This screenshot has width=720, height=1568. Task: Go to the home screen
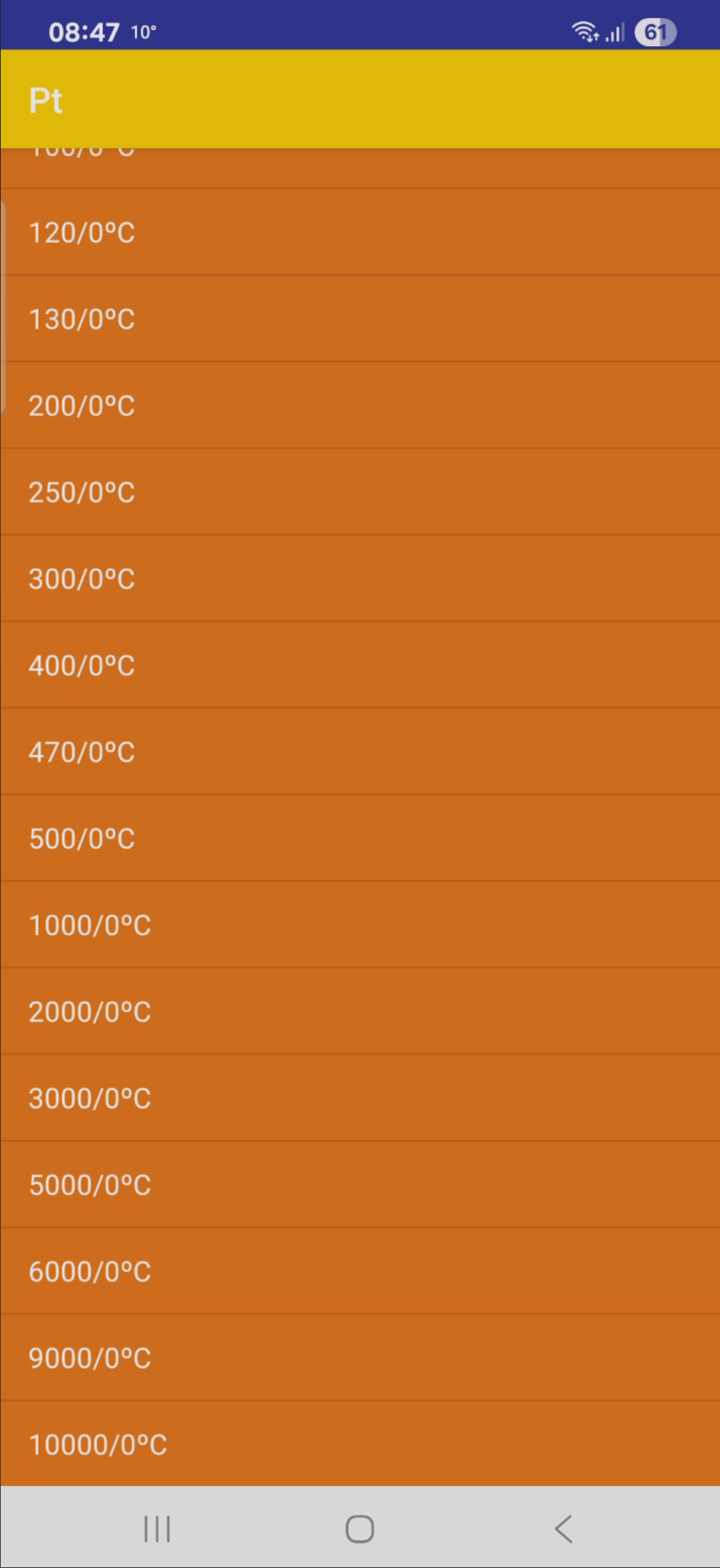point(360,1529)
